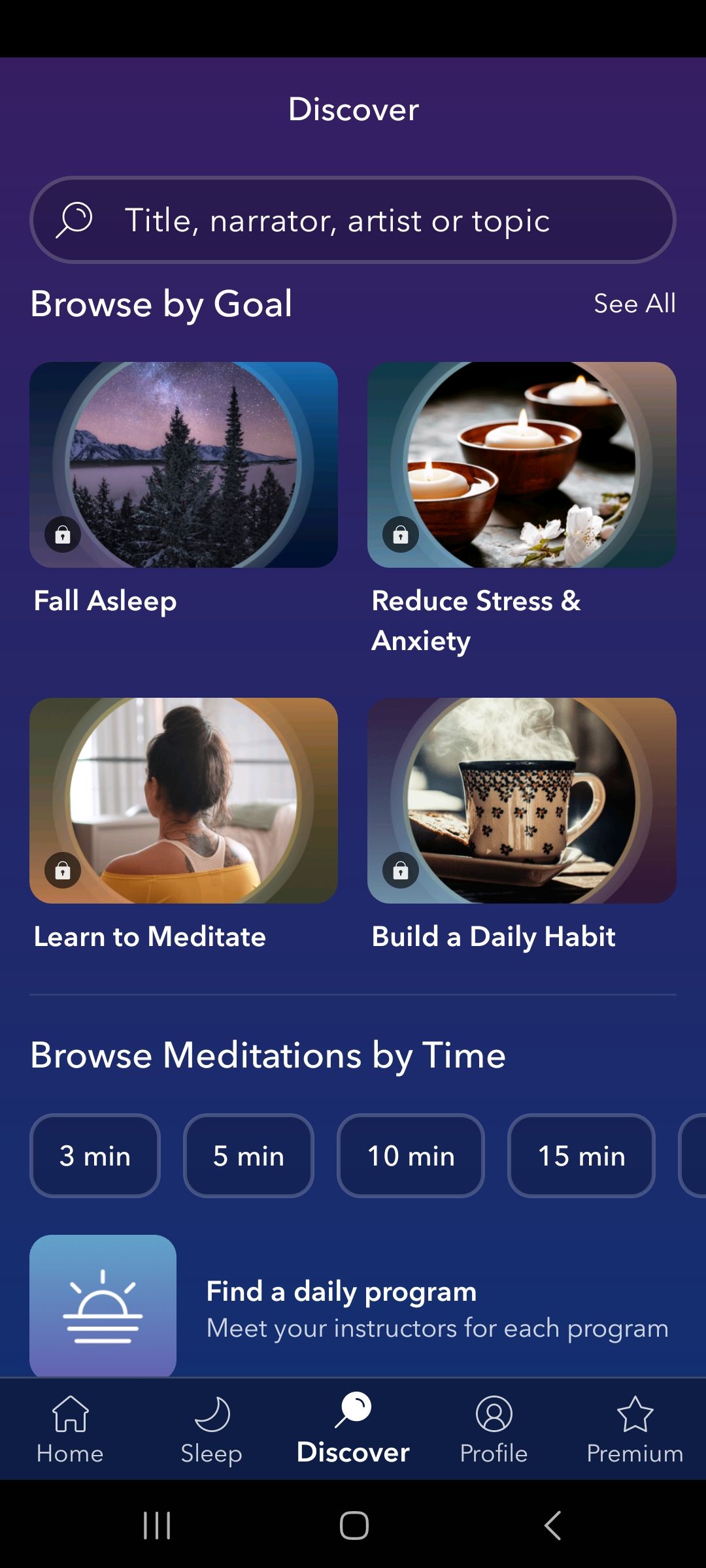Open the Learn to Meditate card

[x=184, y=800]
